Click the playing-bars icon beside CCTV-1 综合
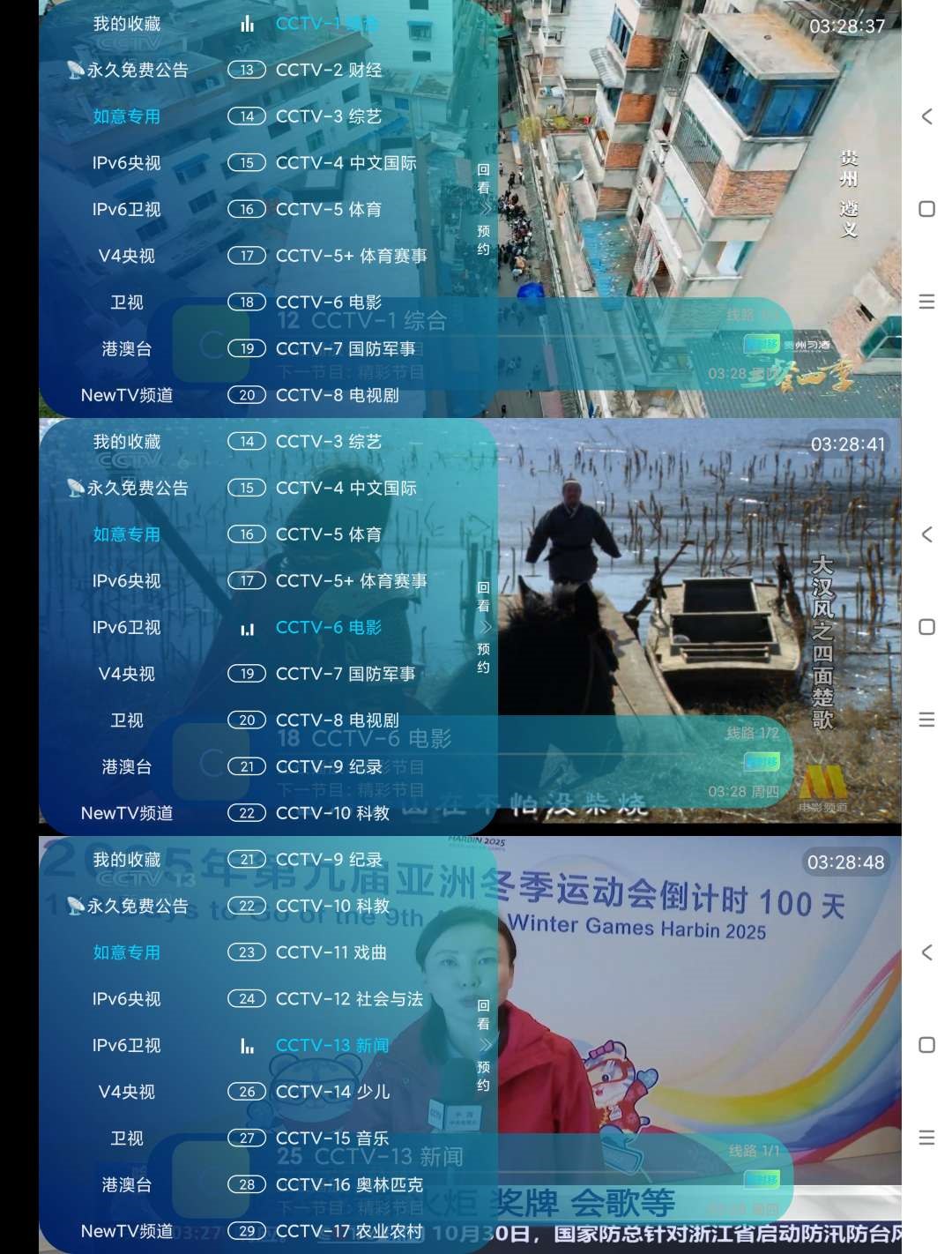 click(247, 23)
